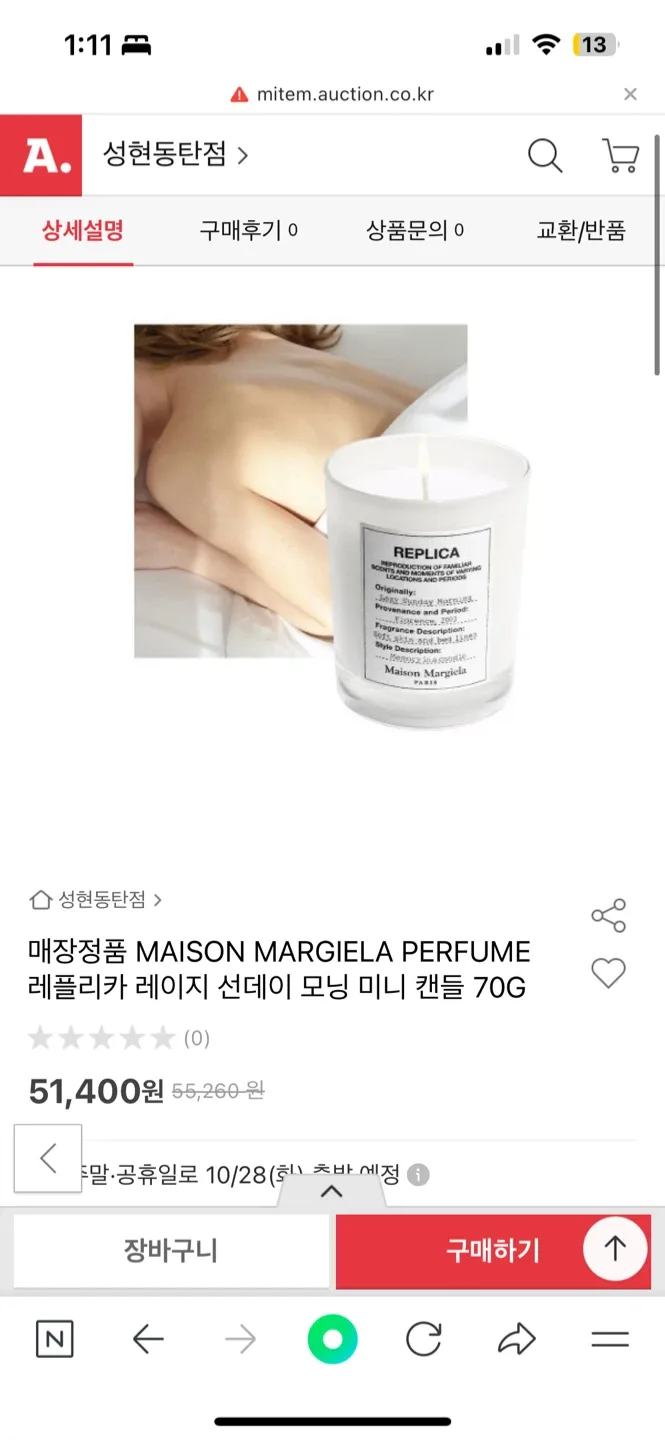The height and width of the screenshot is (1440, 665).
Task: Close the in-app browser page
Action: click(x=630, y=94)
